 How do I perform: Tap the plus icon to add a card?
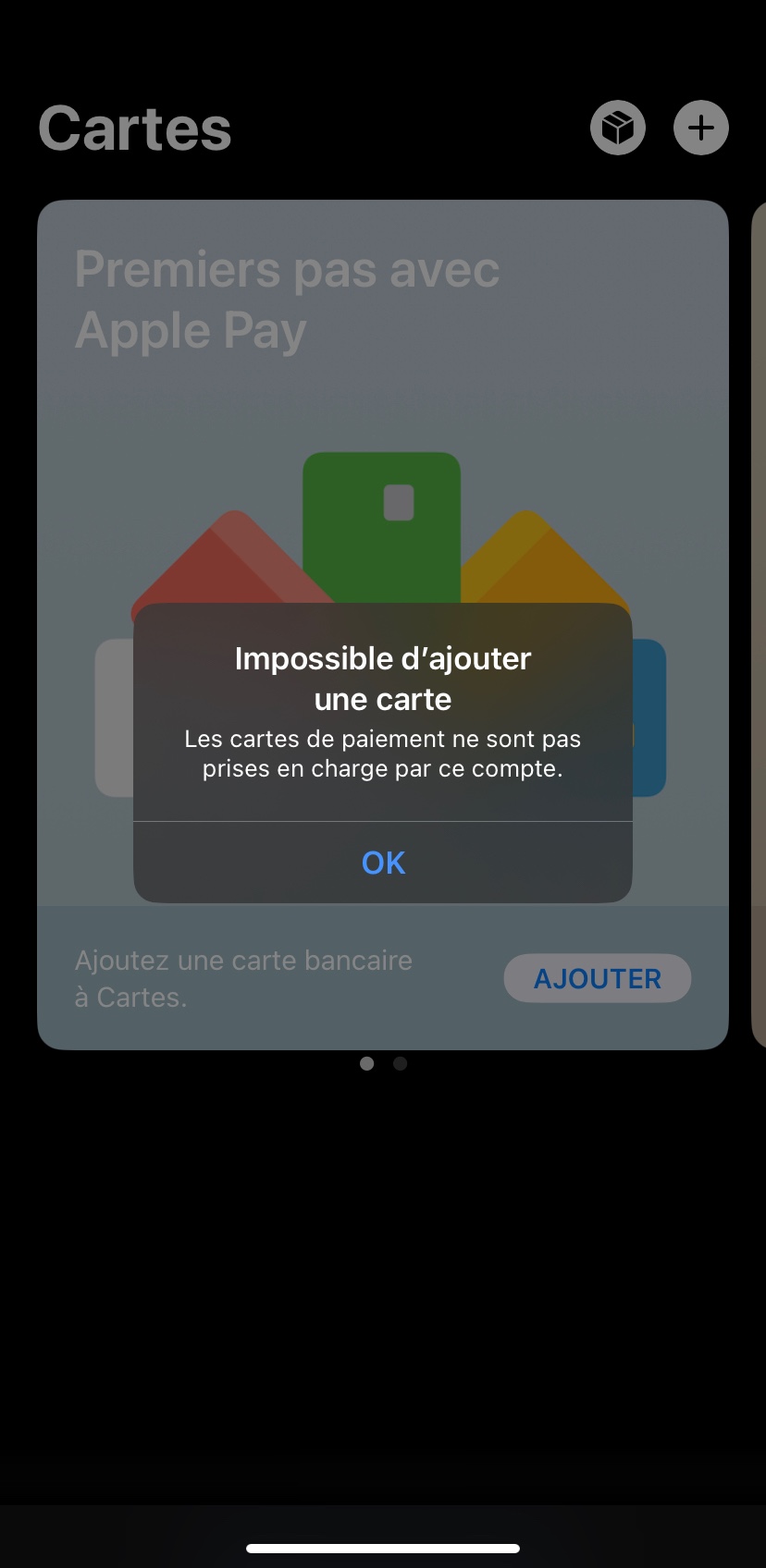701,128
